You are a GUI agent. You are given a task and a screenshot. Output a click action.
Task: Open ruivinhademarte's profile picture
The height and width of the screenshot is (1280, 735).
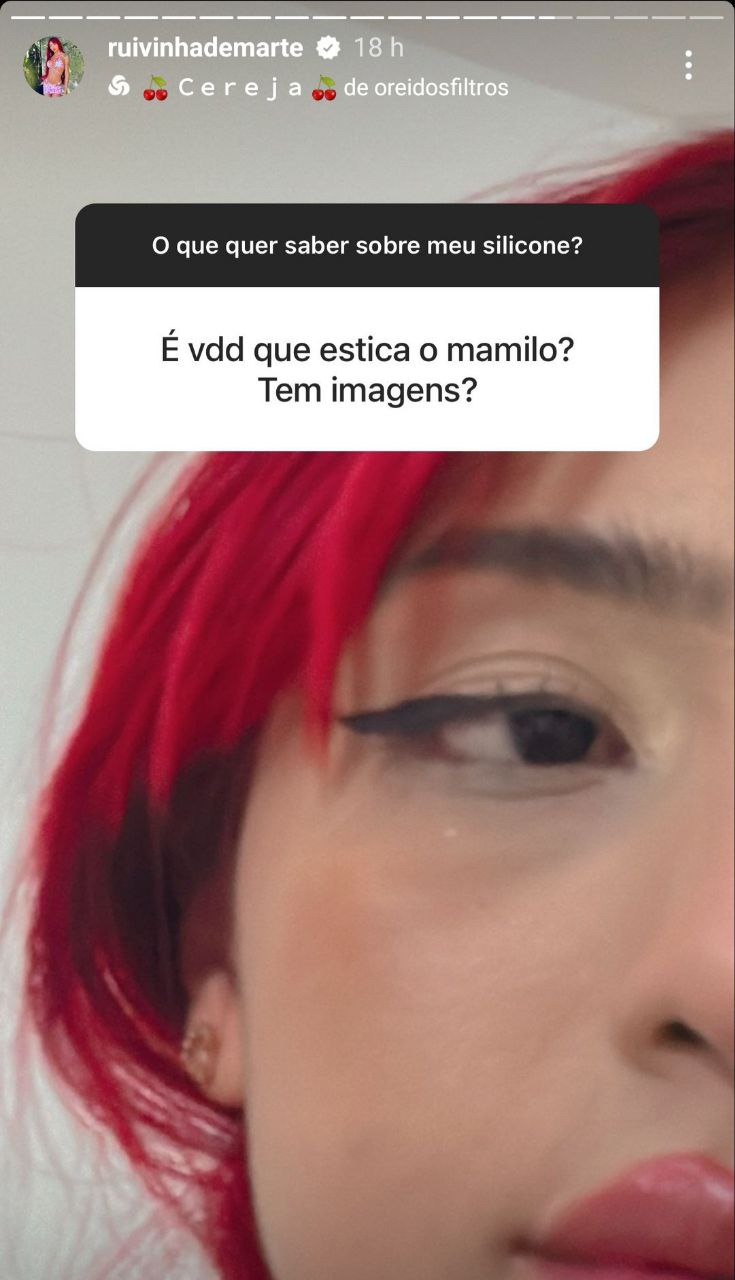pyautogui.click(x=54, y=67)
